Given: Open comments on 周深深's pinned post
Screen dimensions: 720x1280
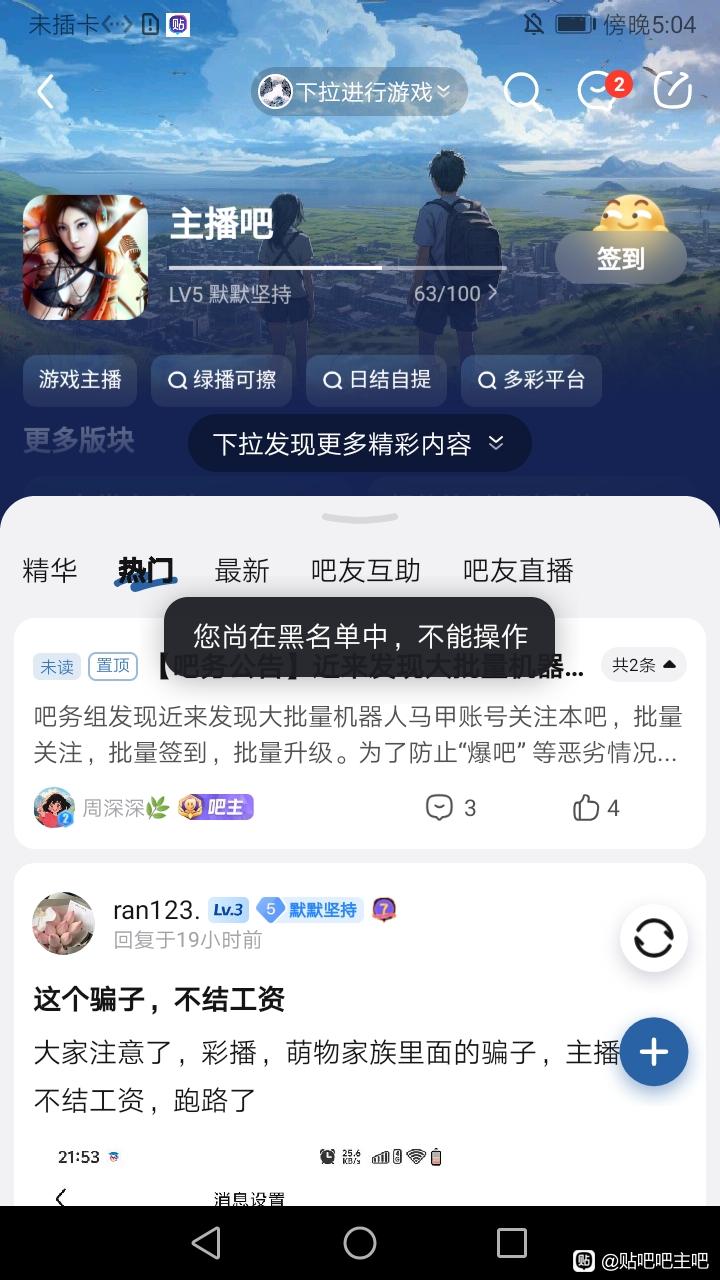Looking at the screenshot, I should point(450,808).
